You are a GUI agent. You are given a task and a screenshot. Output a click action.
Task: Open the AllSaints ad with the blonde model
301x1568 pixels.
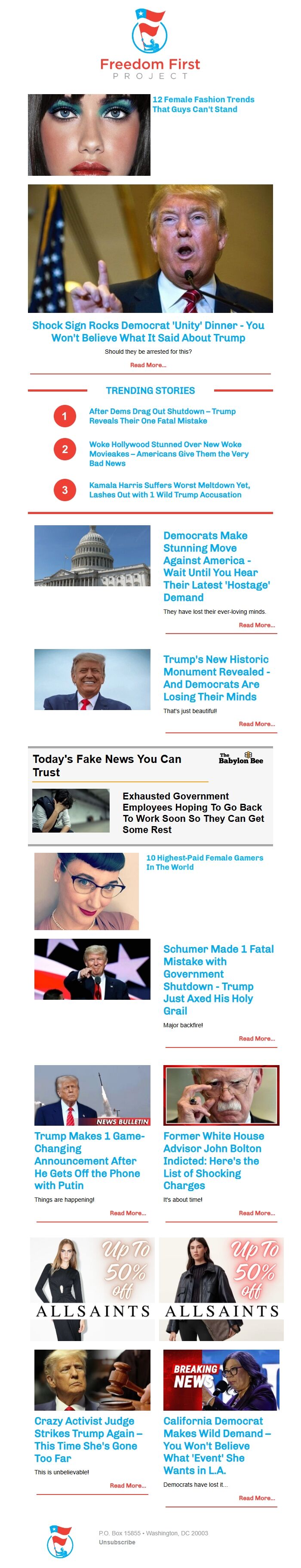(92, 1289)
